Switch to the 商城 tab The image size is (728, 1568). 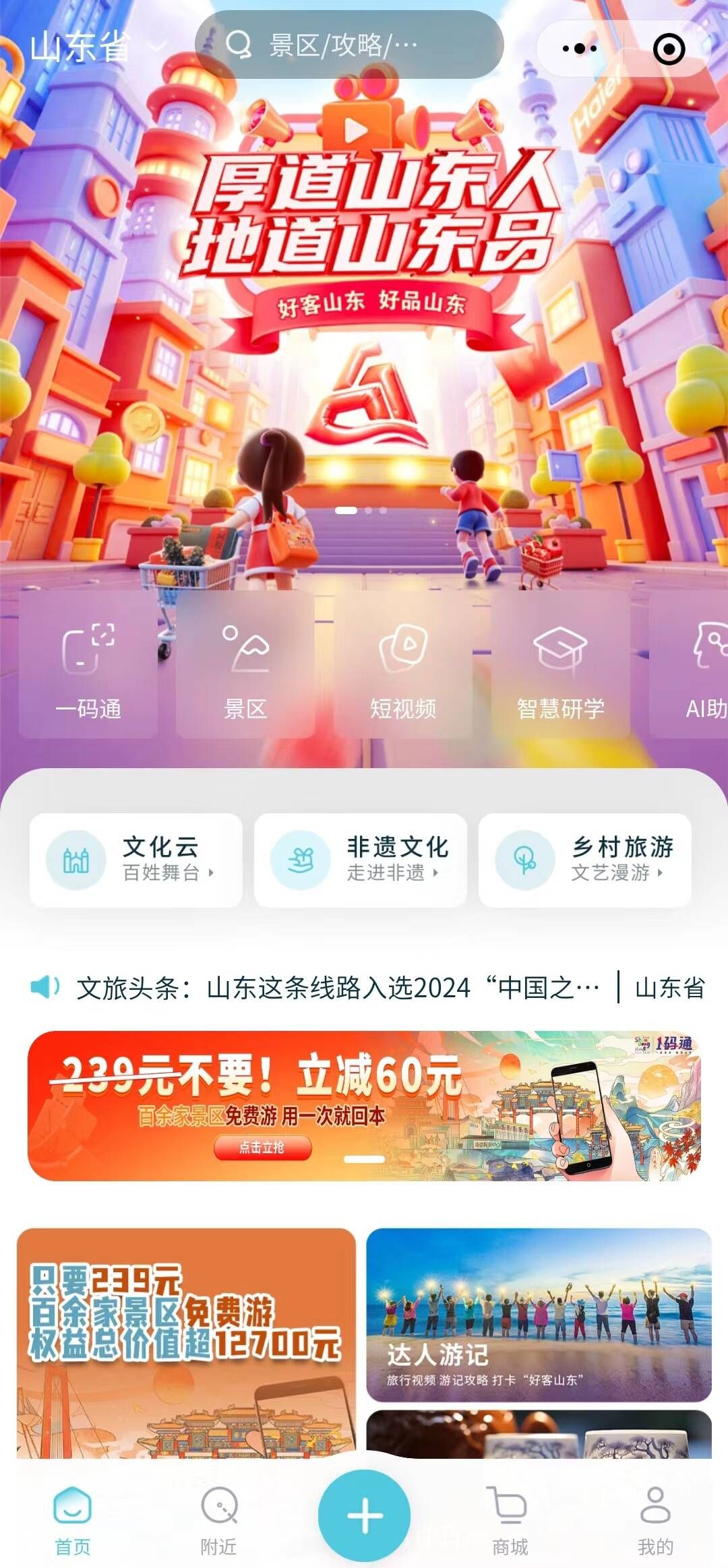pos(510,1515)
